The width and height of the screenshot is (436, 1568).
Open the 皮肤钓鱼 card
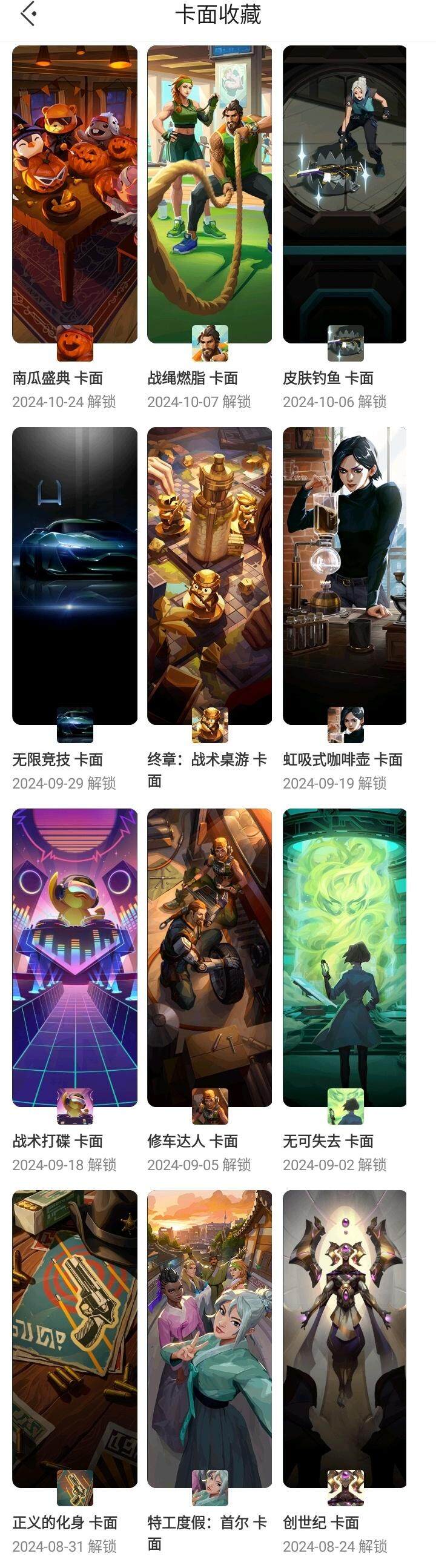click(x=345, y=195)
